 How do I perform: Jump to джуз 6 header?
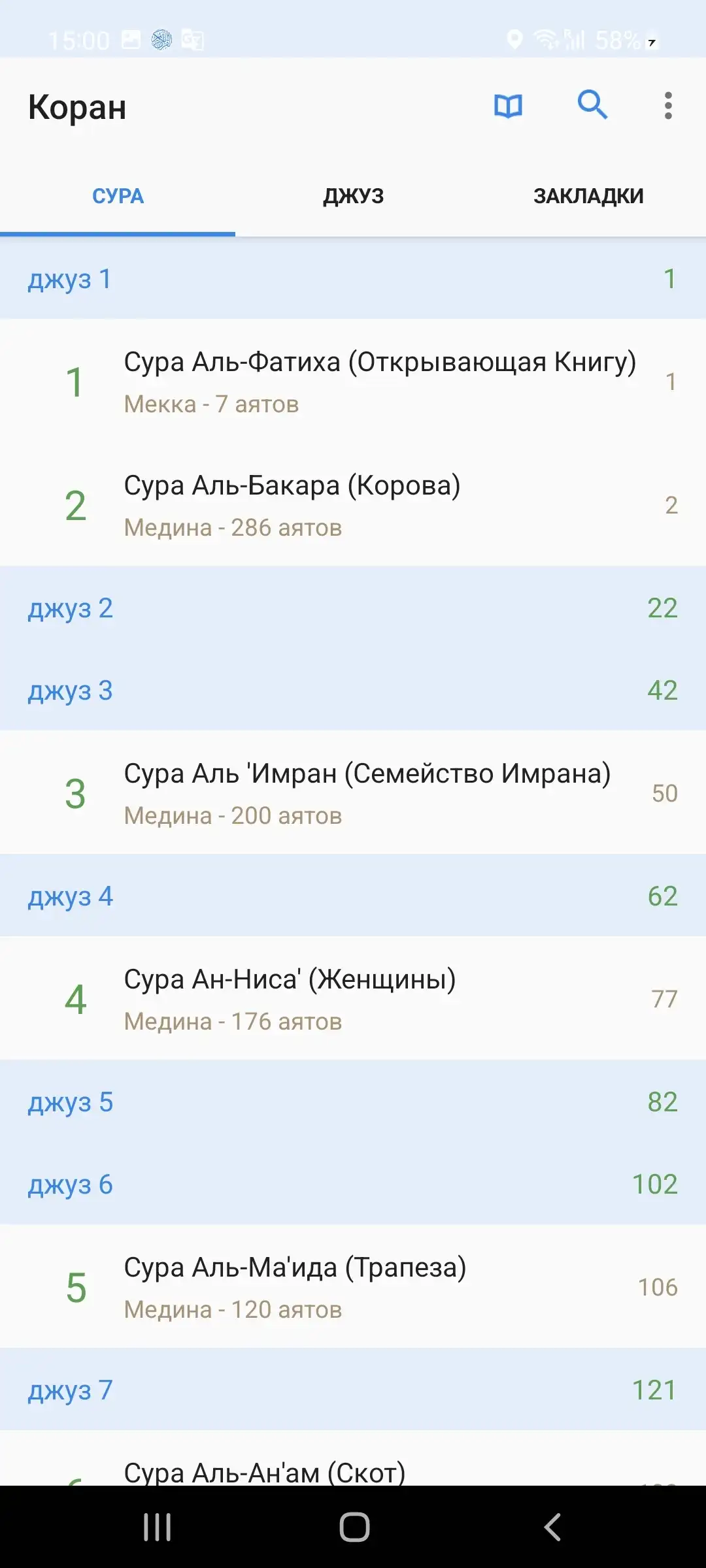(x=353, y=1184)
